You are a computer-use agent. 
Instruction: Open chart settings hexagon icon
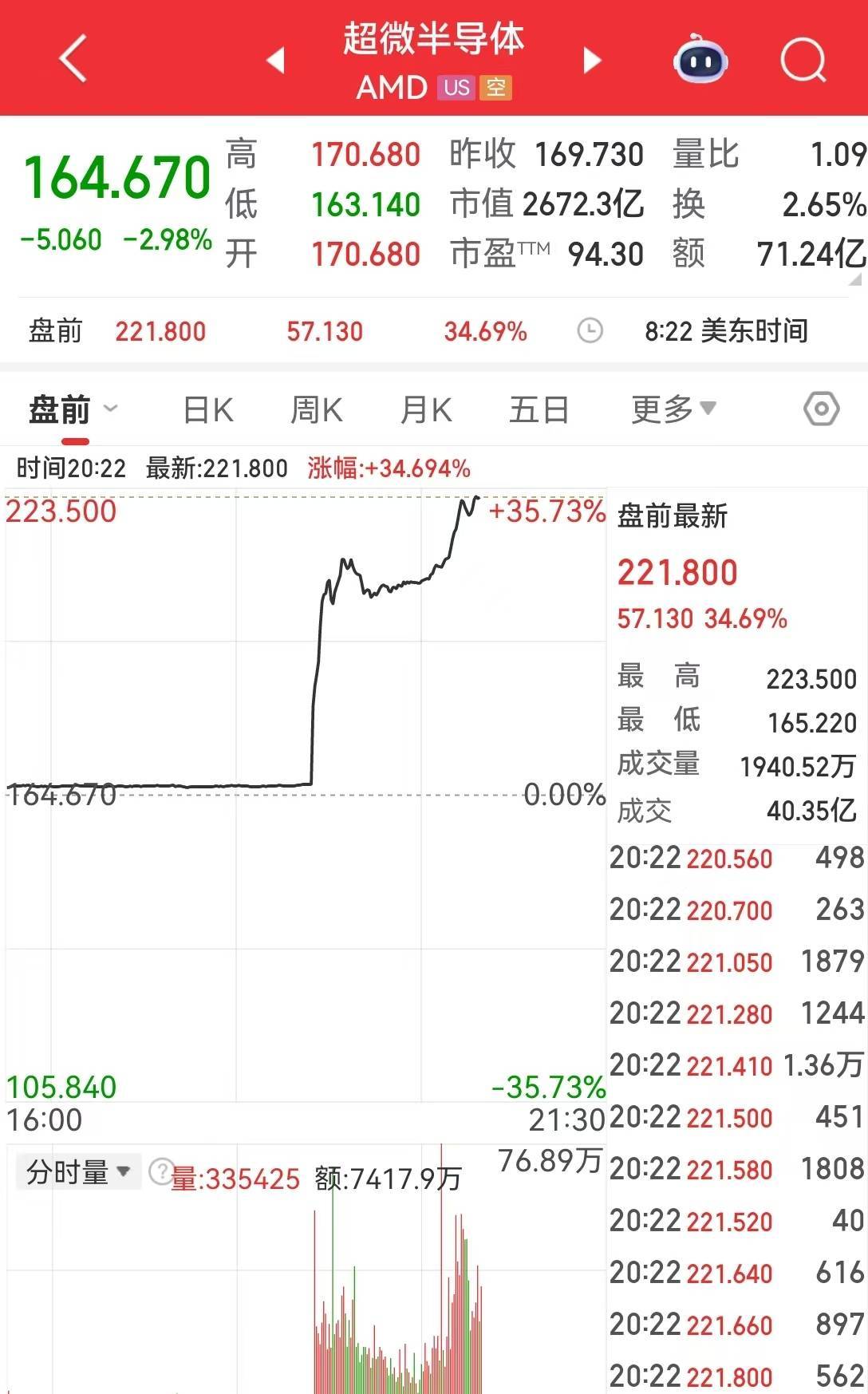point(821,409)
